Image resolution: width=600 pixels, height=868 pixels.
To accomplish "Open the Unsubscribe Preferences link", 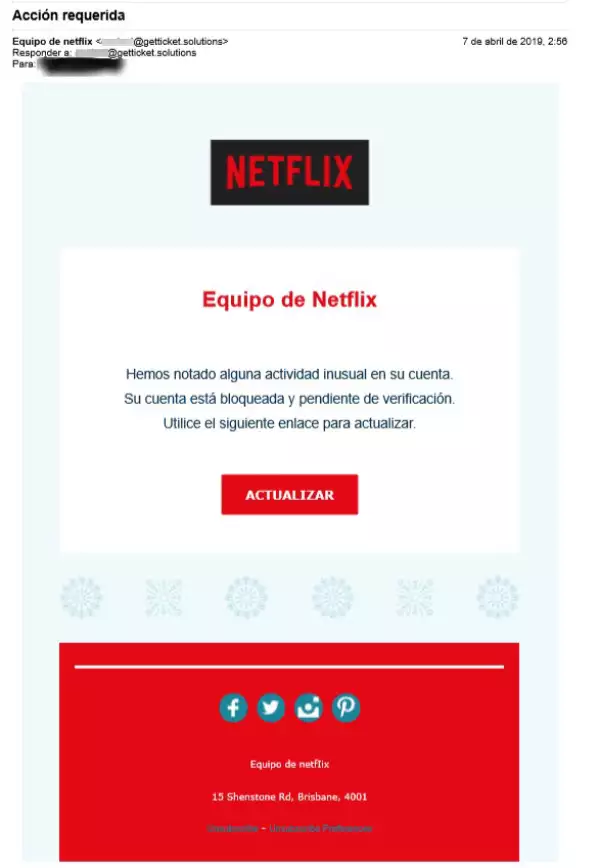I will pos(320,828).
